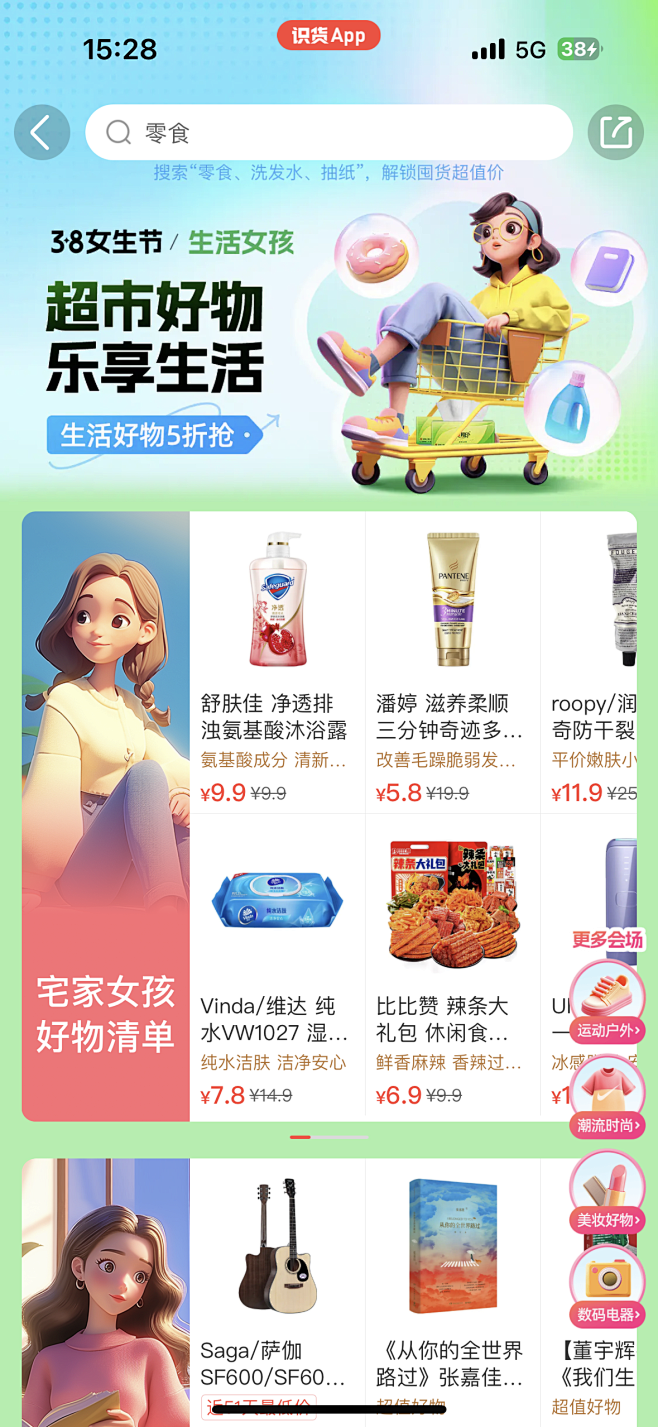Tap the search box showing 零食
The image size is (658, 1427).
[328, 132]
